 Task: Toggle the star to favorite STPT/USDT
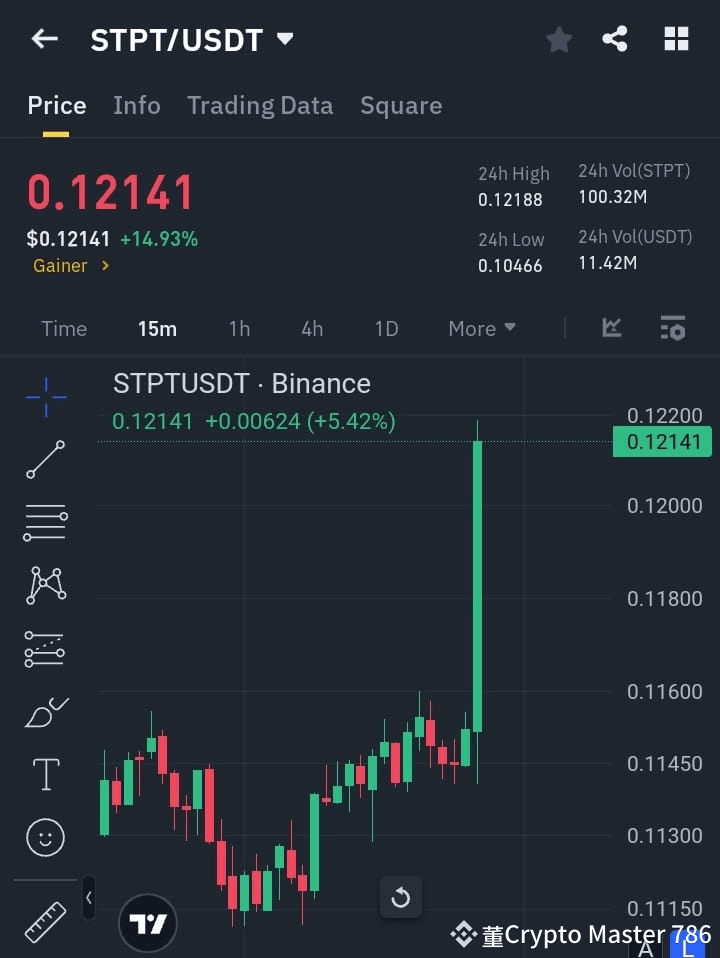pyautogui.click(x=558, y=39)
